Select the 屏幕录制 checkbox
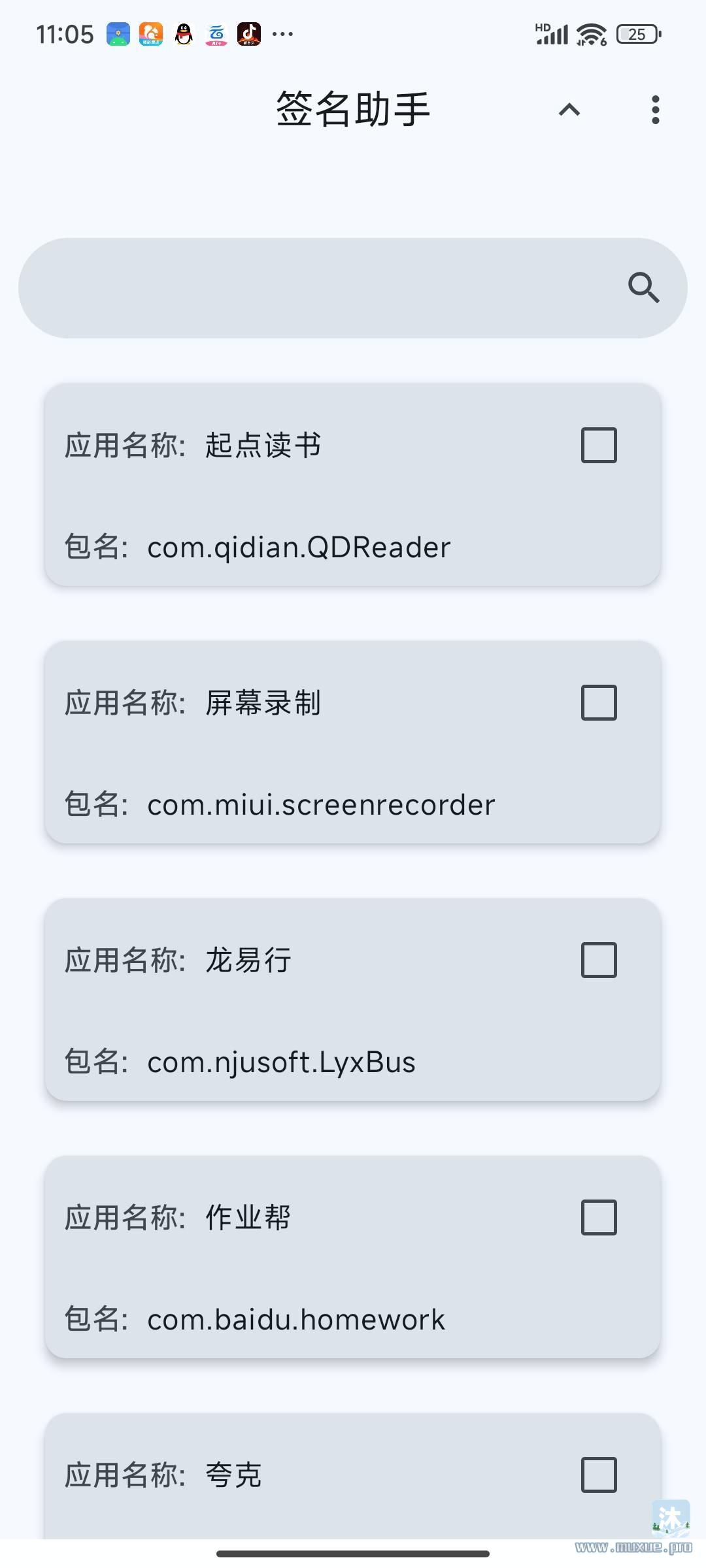The width and height of the screenshot is (706, 1568). point(599,702)
